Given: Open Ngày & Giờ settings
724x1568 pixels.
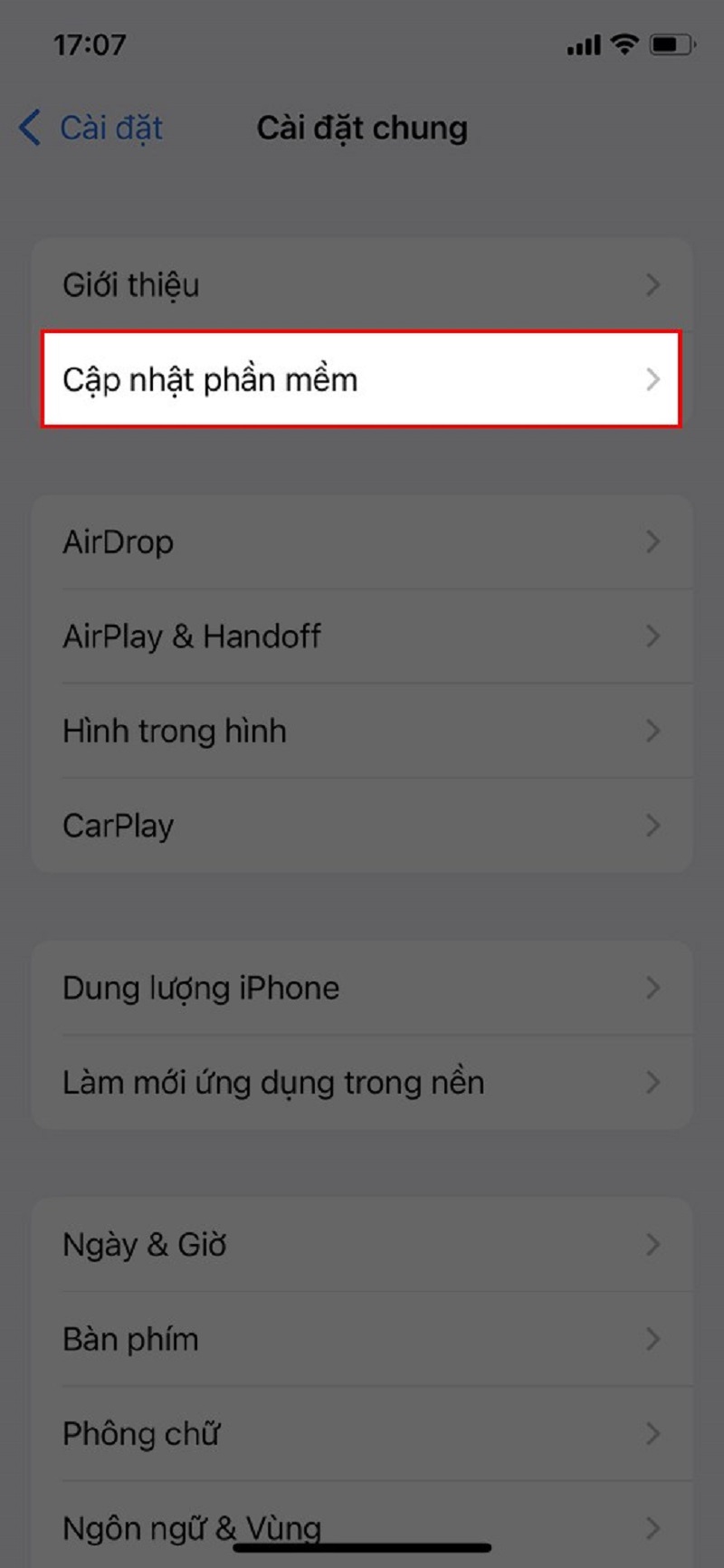Looking at the screenshot, I should tap(362, 1245).
